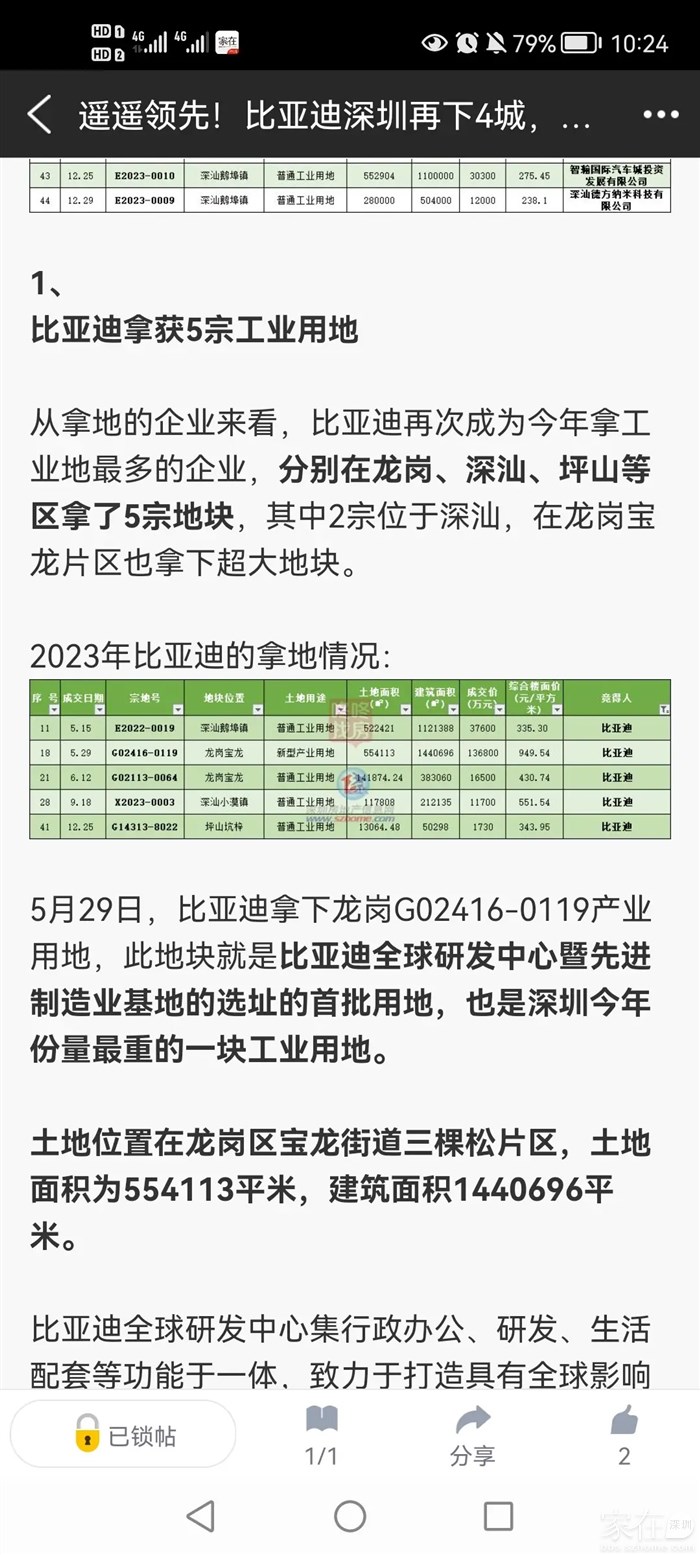700x1555 pixels.
Task: Open the 2023 BYD land table image
Action: coord(350,759)
